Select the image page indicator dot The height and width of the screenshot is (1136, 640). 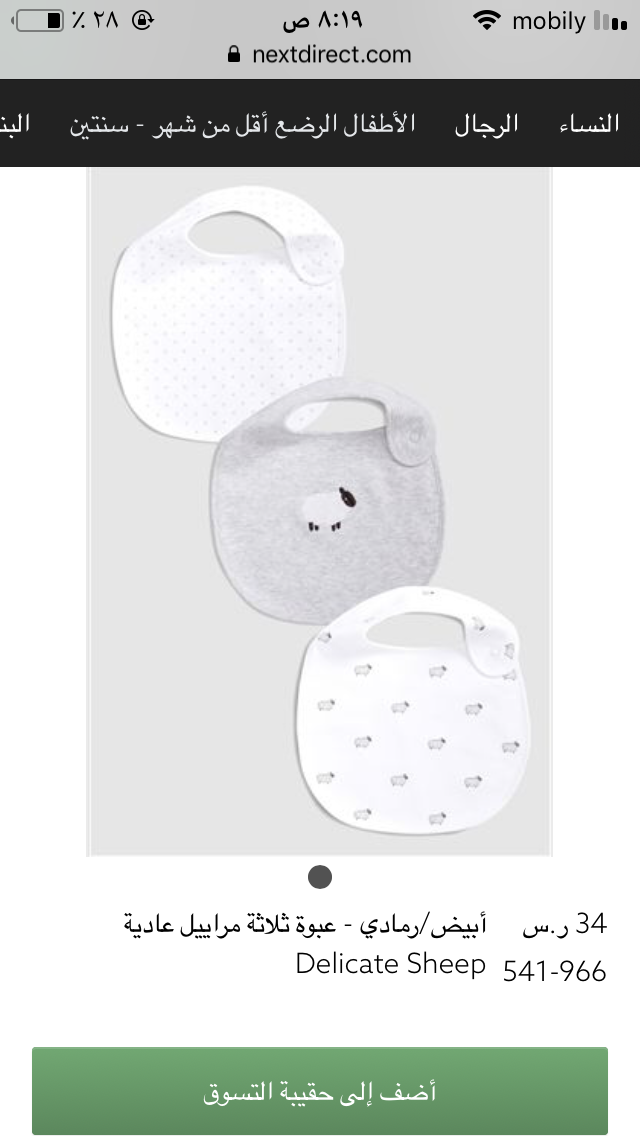tap(320, 877)
